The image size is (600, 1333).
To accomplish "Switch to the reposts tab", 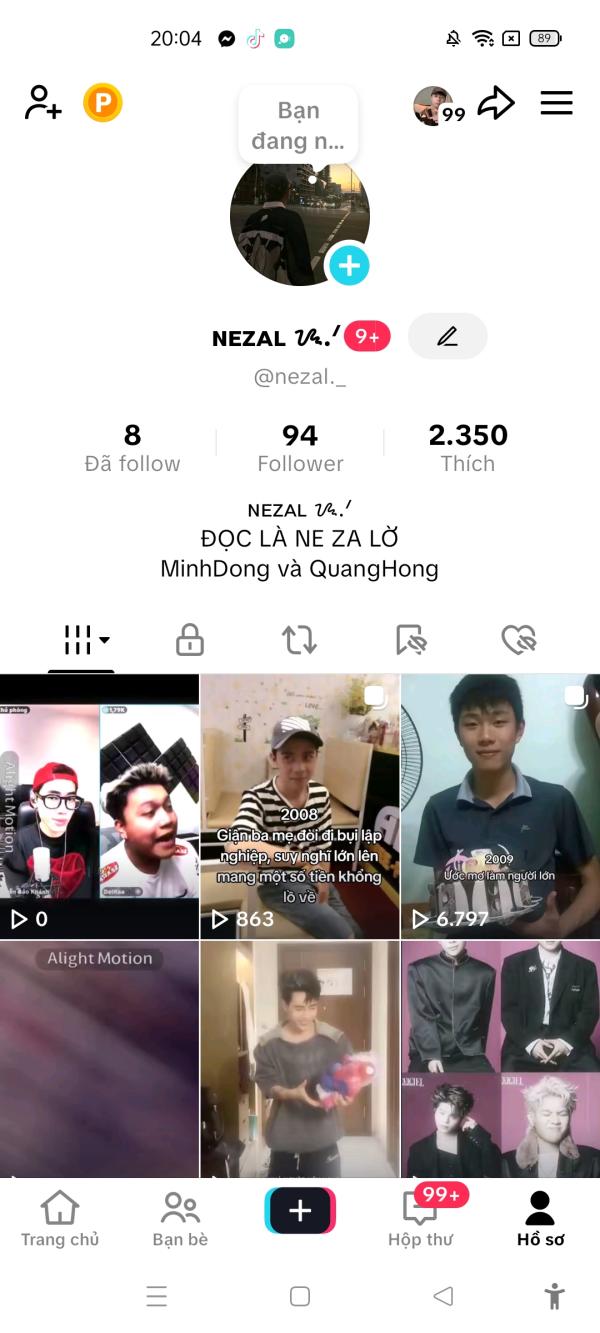I will (299, 640).
